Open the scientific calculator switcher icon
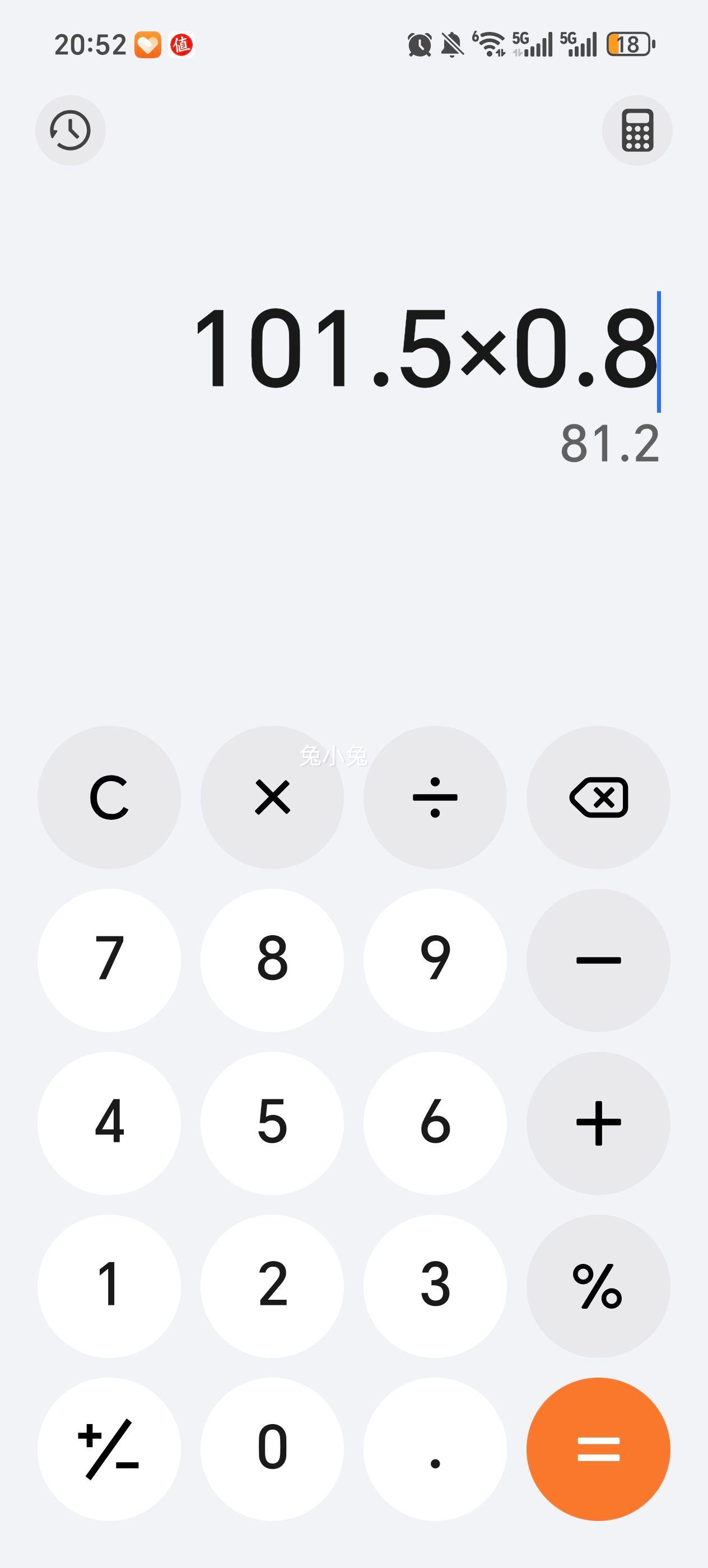Image resolution: width=708 pixels, height=1568 pixels. [637, 130]
